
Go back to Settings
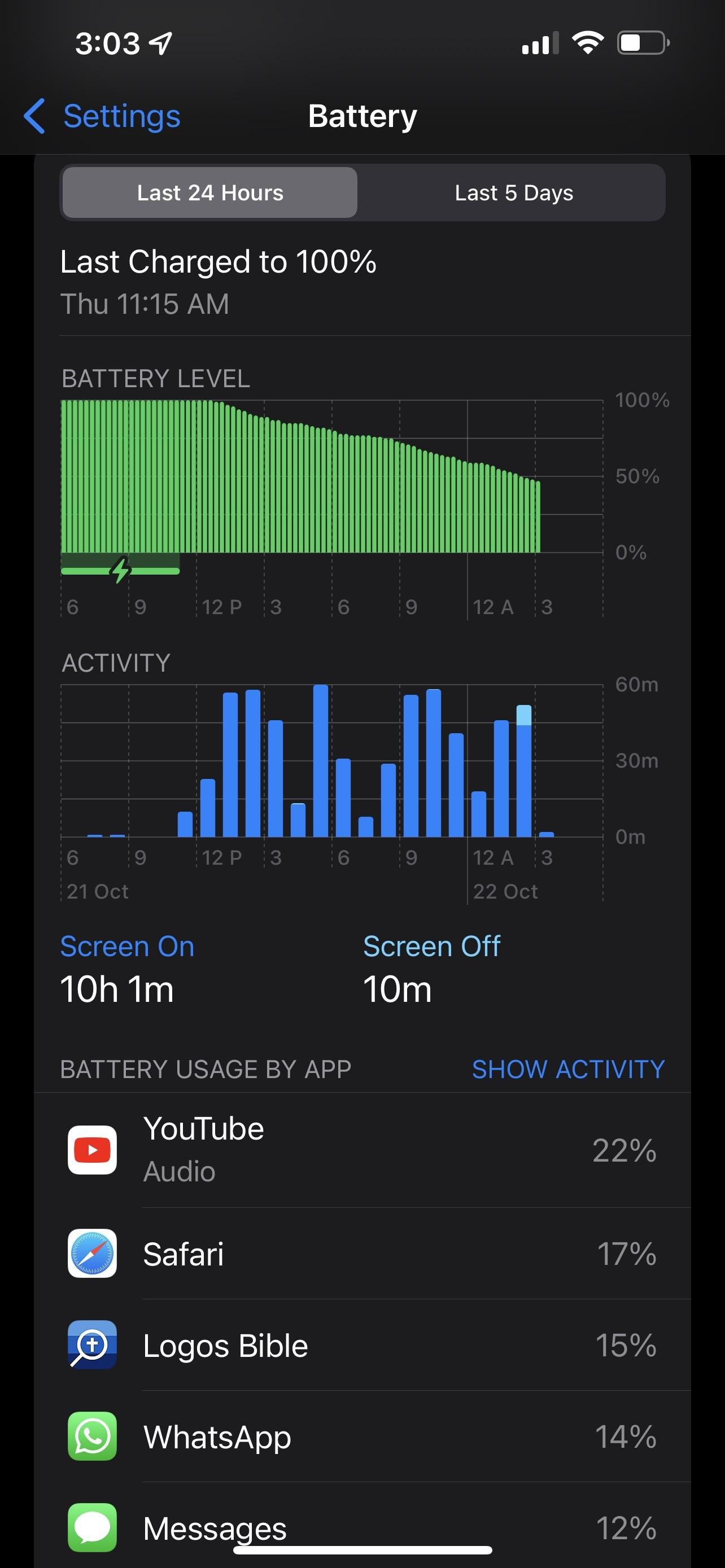[102, 116]
